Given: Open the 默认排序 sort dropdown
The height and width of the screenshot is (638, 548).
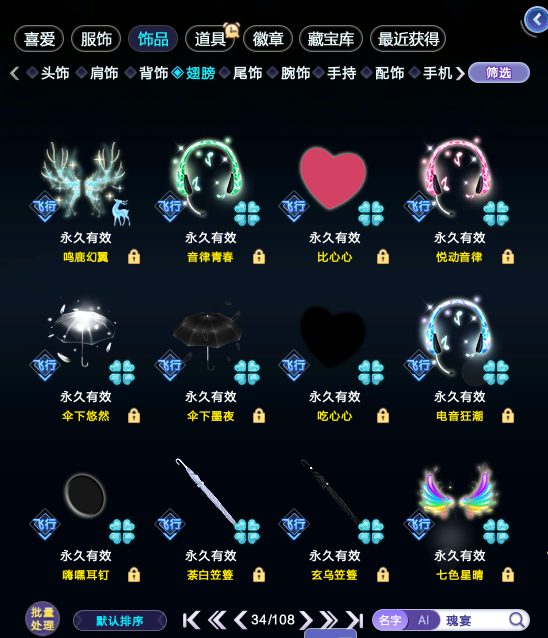Looking at the screenshot, I should tap(120, 621).
